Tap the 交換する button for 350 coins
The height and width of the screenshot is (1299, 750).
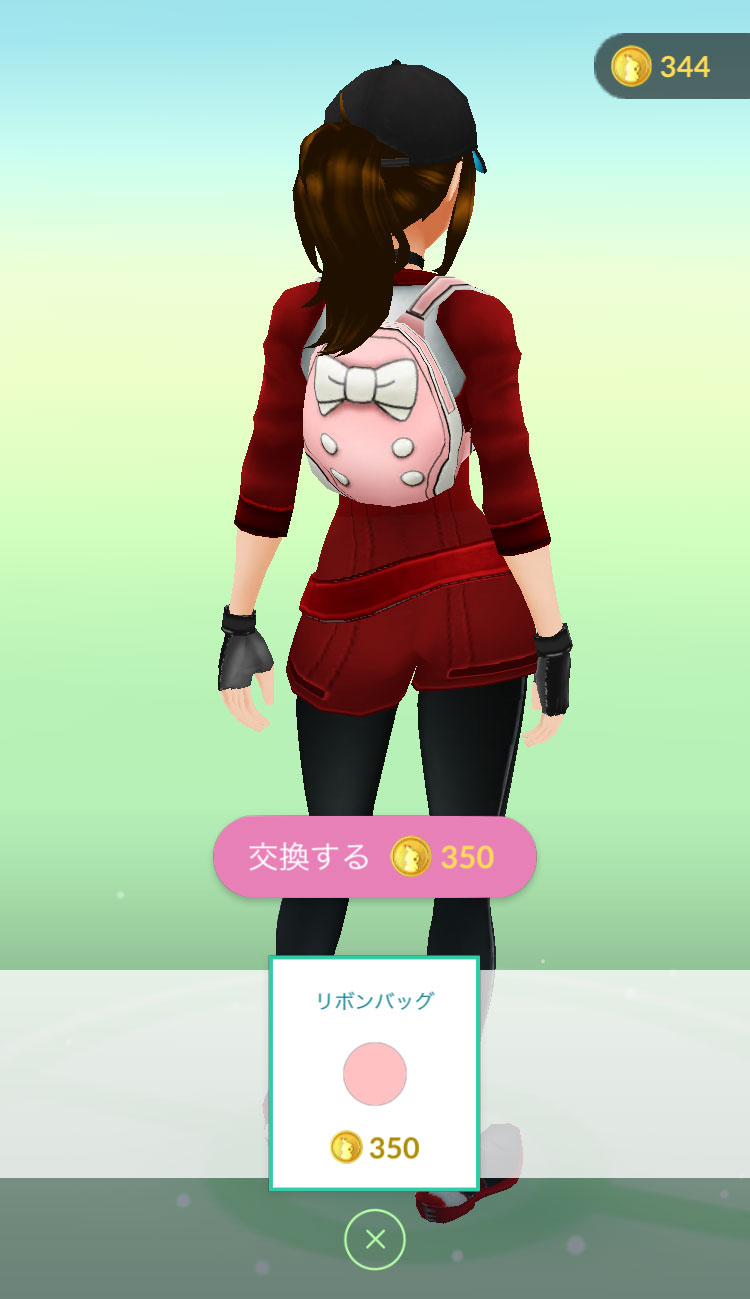point(374,857)
